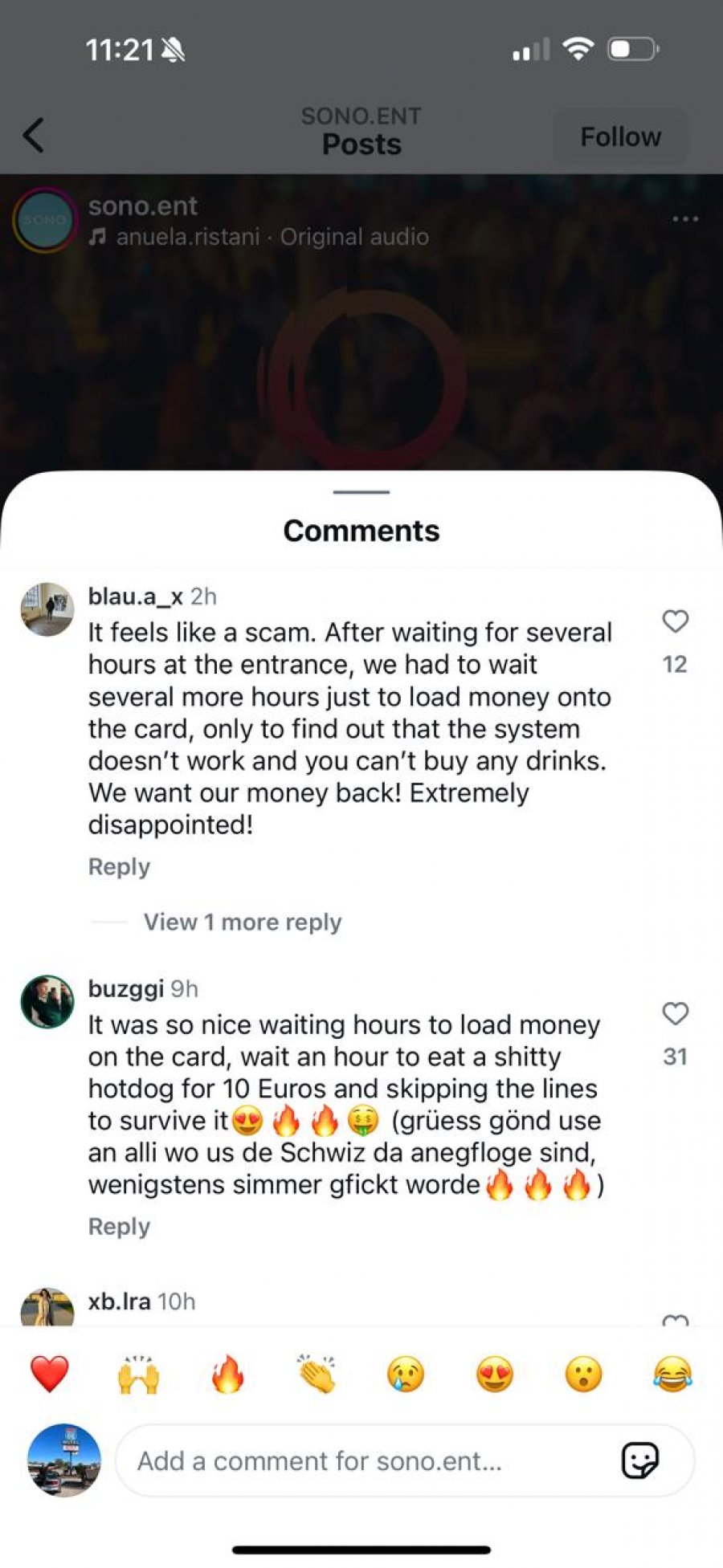Insert the fire emoji
The height and width of the screenshot is (1568, 723).
click(227, 1374)
